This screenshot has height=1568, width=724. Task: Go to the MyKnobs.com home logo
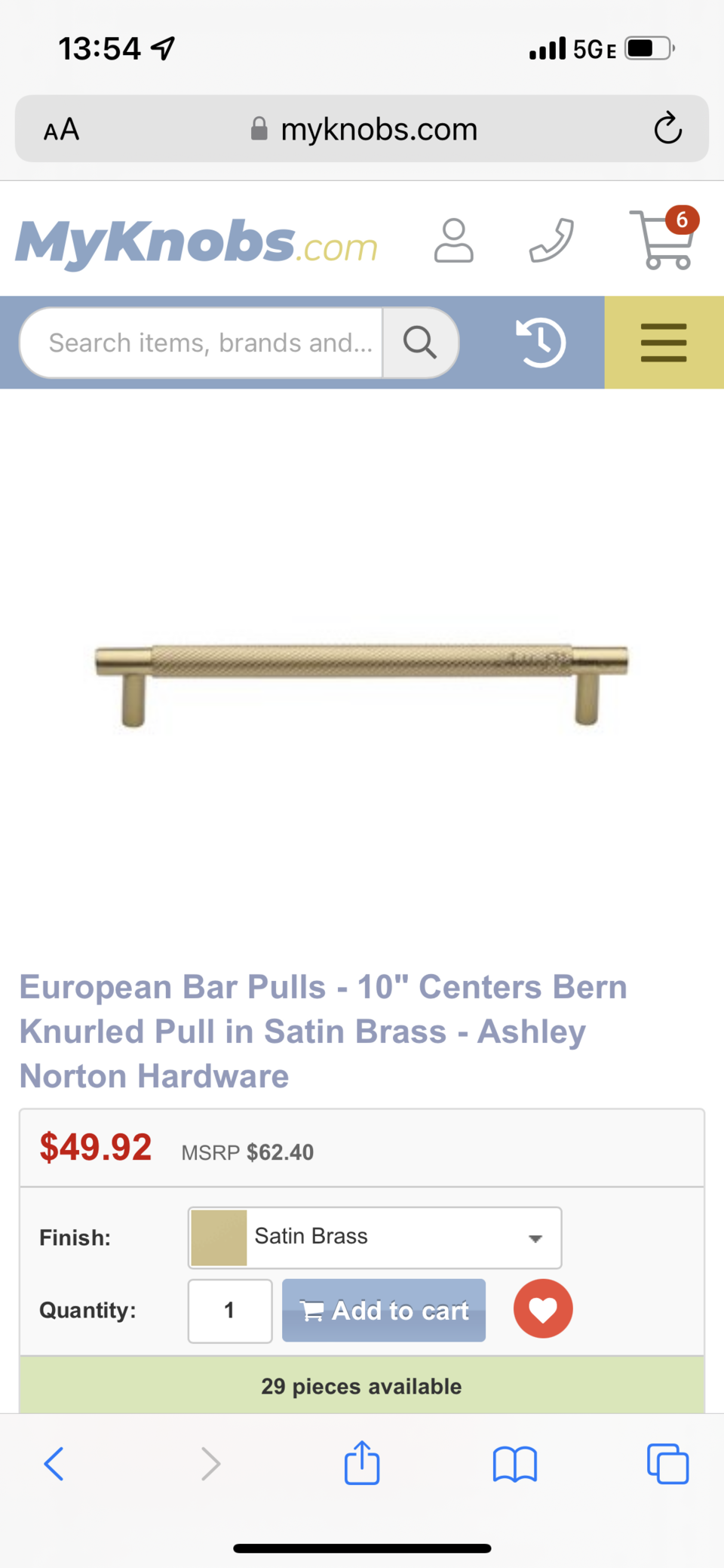point(196,242)
